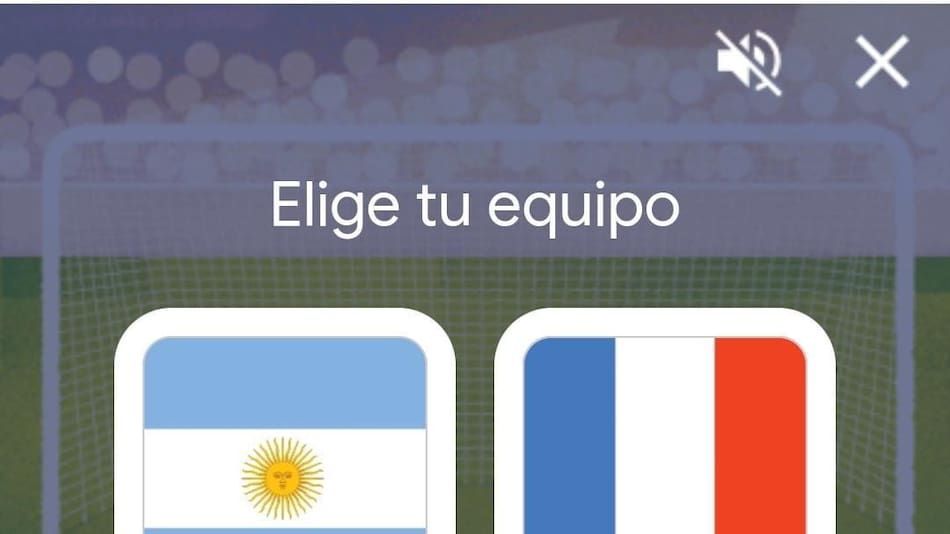
Task: Unmute the game sound
Action: 748,62
